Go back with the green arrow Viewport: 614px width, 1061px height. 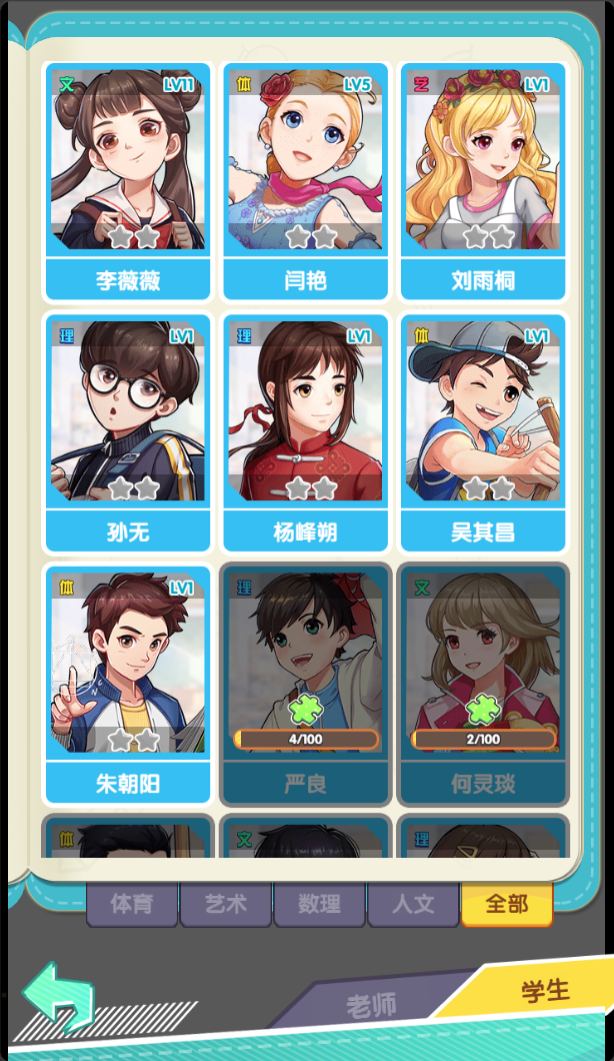point(58,996)
